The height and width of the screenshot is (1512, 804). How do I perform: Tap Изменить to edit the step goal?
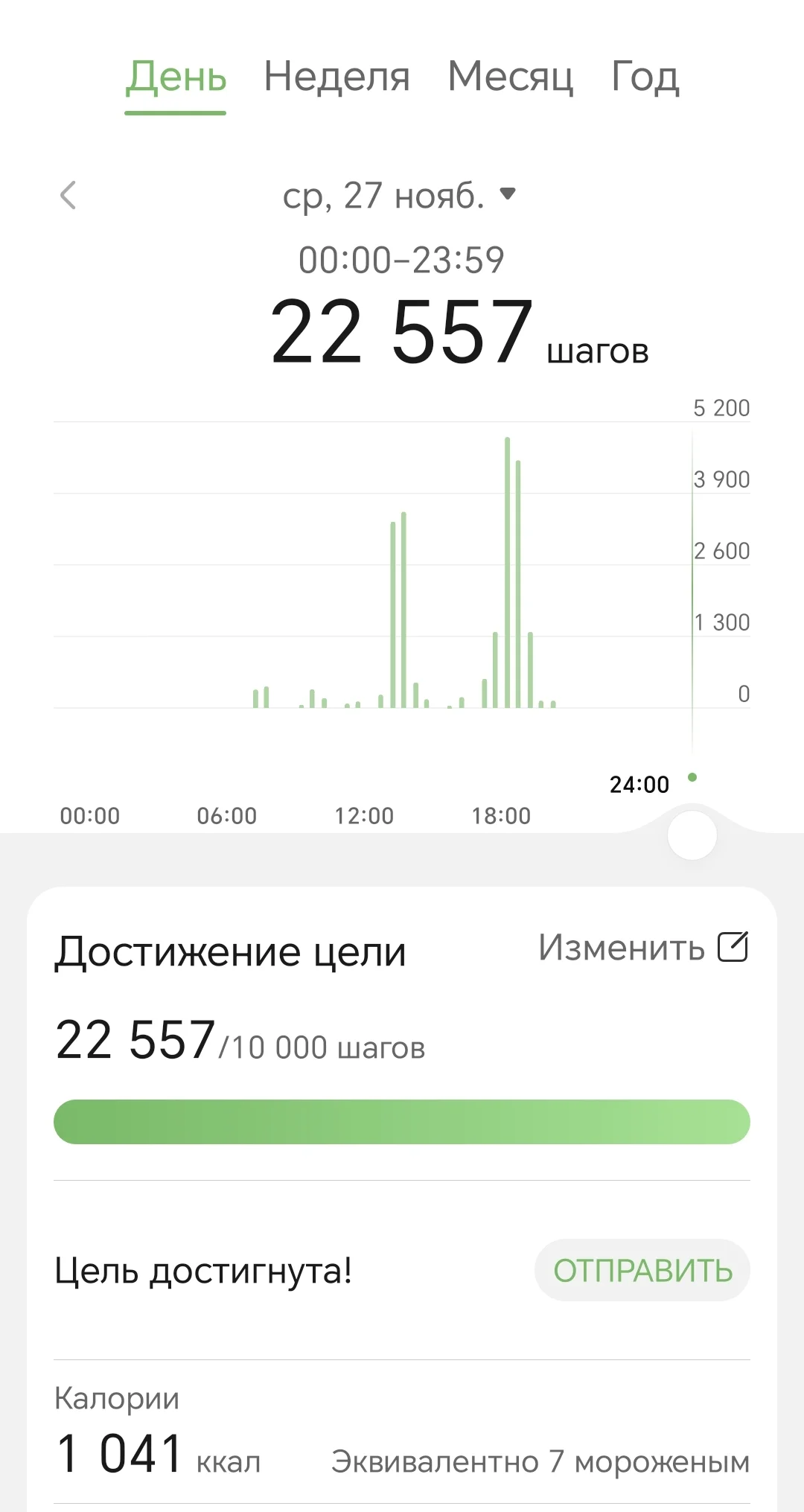tap(642, 948)
